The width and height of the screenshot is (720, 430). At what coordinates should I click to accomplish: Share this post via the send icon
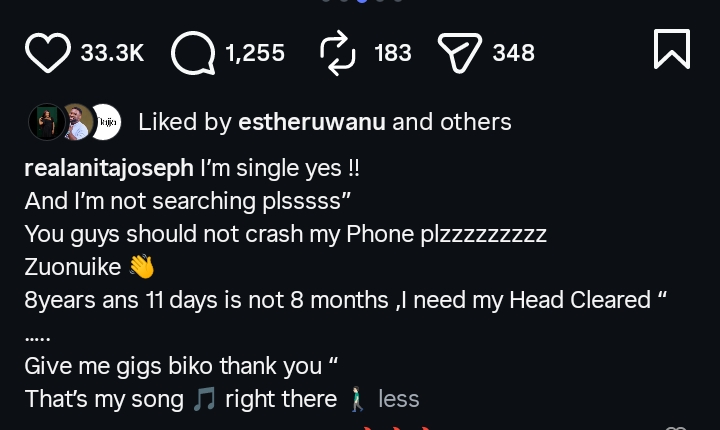coord(459,52)
